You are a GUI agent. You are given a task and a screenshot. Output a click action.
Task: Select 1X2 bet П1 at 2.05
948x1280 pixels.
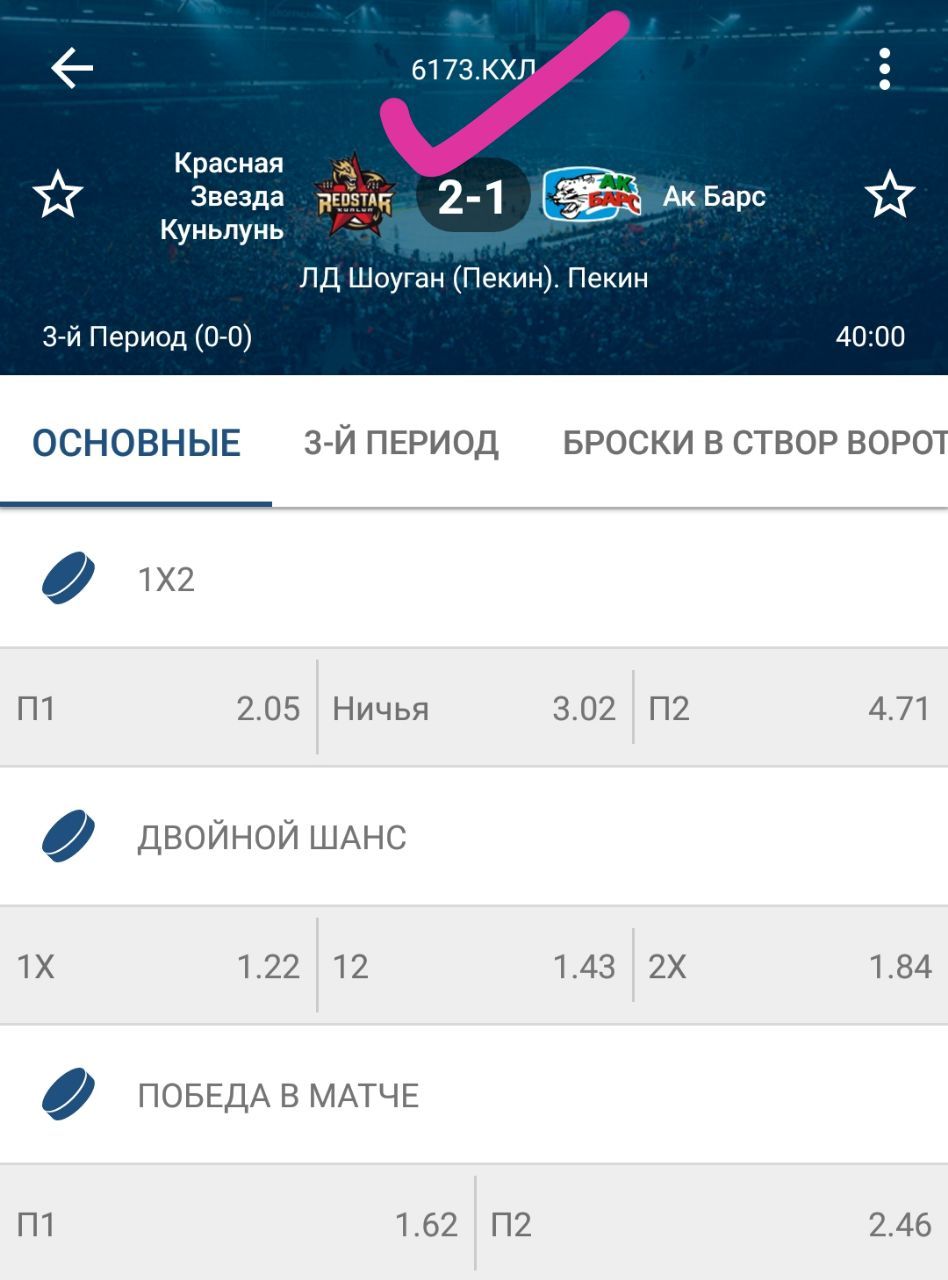click(x=158, y=708)
